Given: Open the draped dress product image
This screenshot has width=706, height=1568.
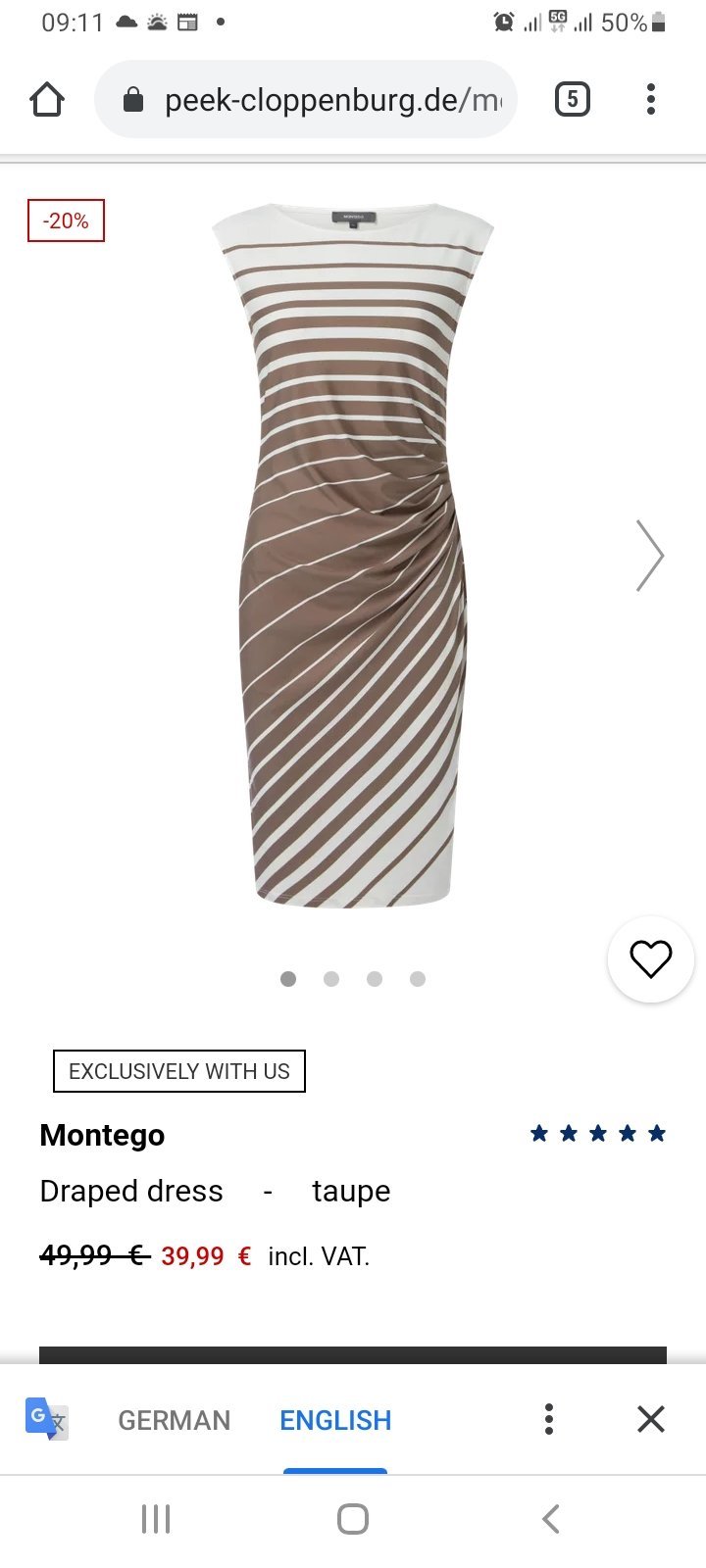Looking at the screenshot, I should coord(353,556).
